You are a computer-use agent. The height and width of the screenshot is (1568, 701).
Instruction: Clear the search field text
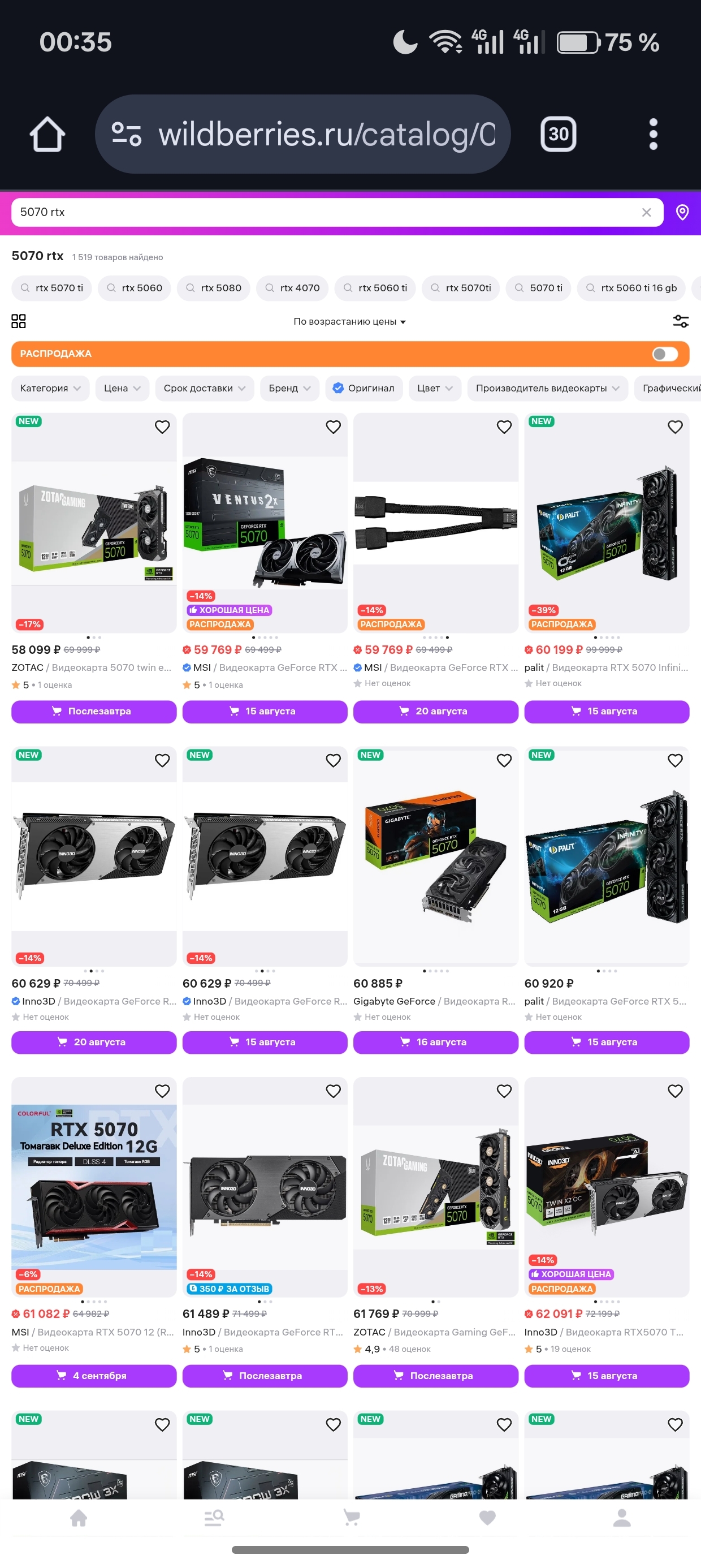pyautogui.click(x=646, y=213)
